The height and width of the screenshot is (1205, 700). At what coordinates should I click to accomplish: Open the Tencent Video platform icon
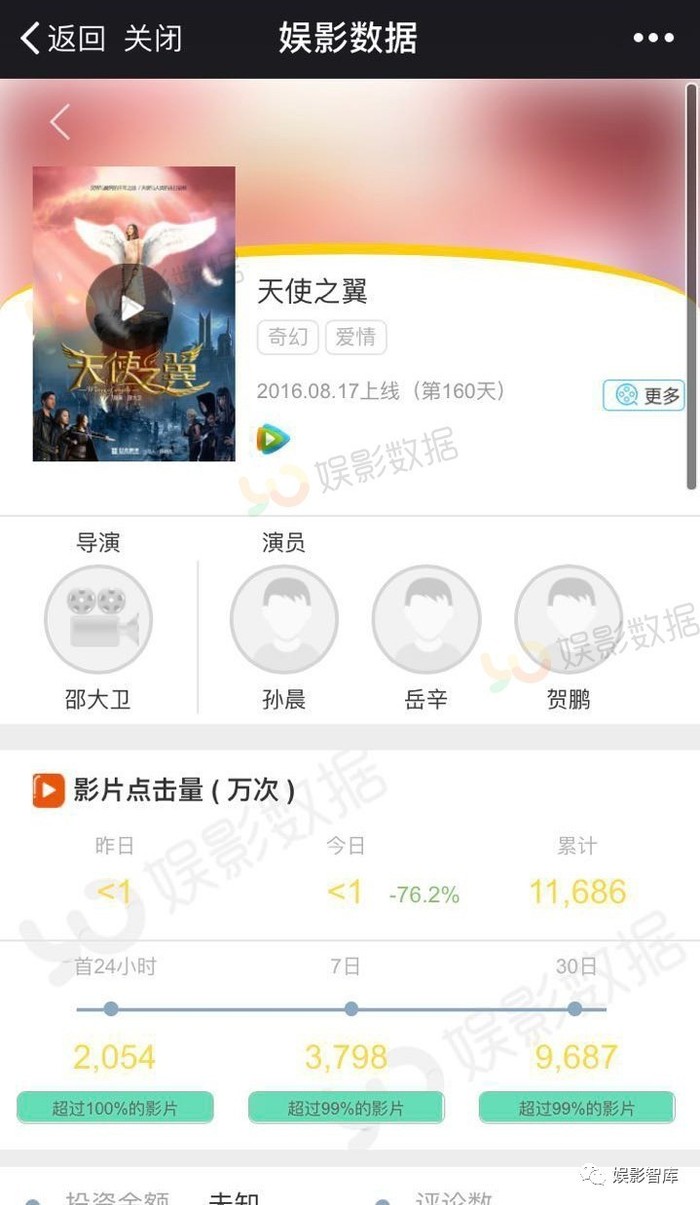273,438
